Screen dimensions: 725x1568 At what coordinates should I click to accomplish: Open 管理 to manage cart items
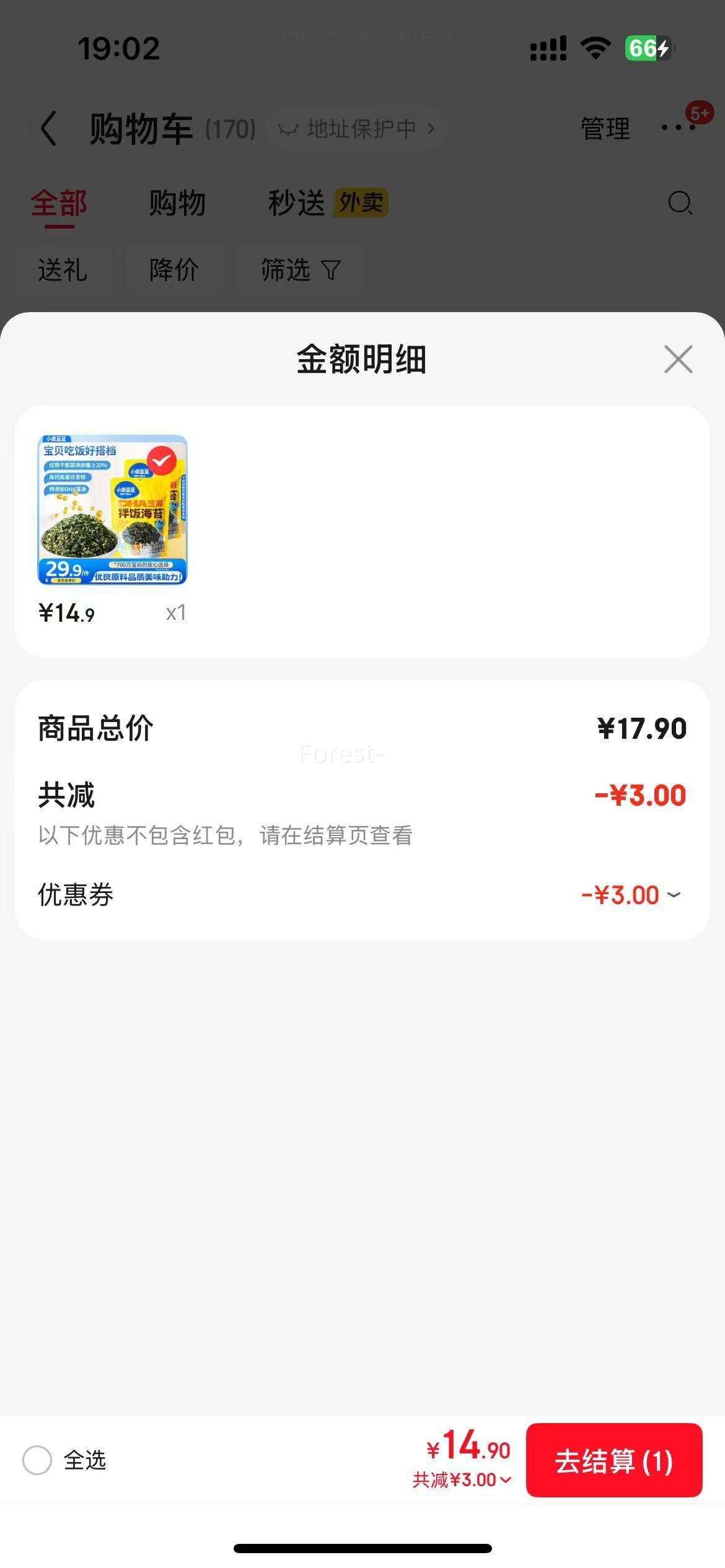(x=604, y=128)
